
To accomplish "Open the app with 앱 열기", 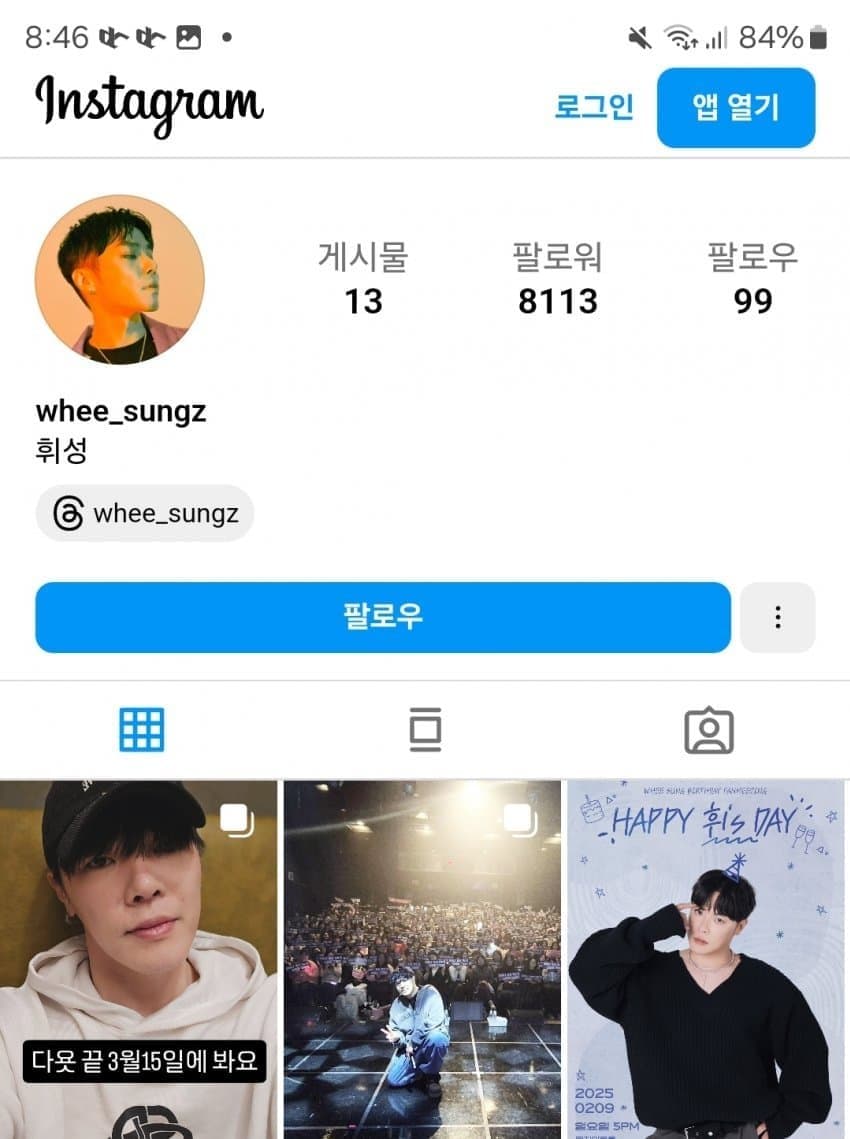I will pyautogui.click(x=736, y=107).
